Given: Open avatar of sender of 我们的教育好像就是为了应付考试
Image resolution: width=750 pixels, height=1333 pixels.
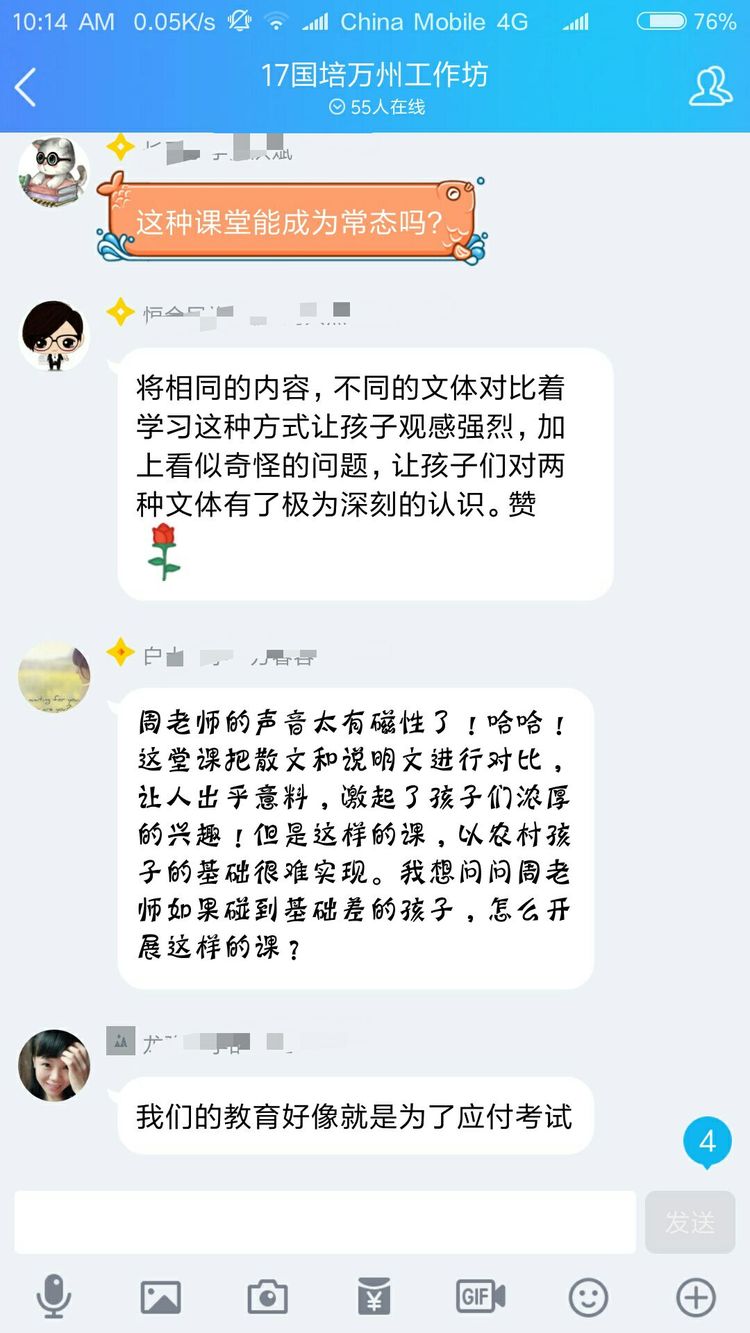Looking at the screenshot, I should (54, 1065).
